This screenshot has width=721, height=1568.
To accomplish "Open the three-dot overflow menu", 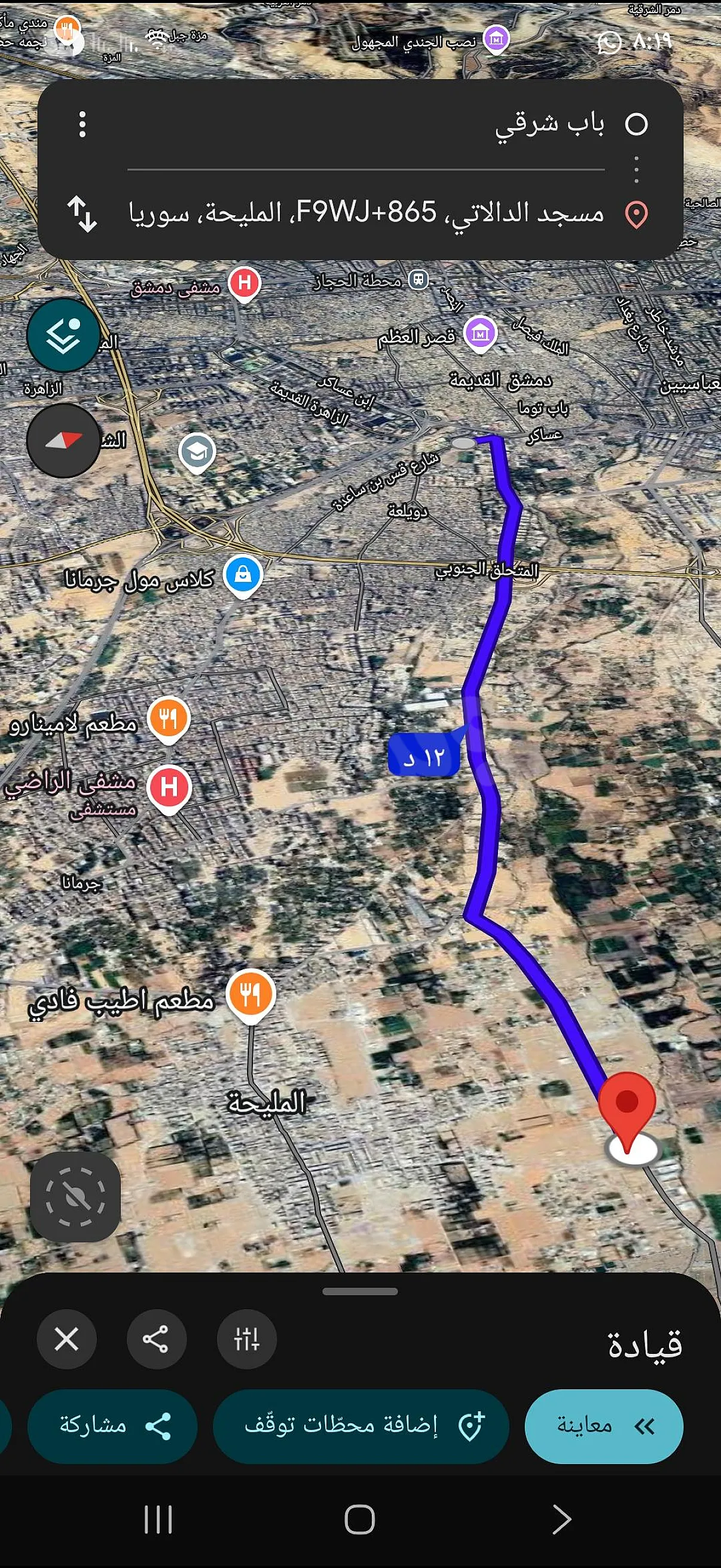I will point(82,124).
